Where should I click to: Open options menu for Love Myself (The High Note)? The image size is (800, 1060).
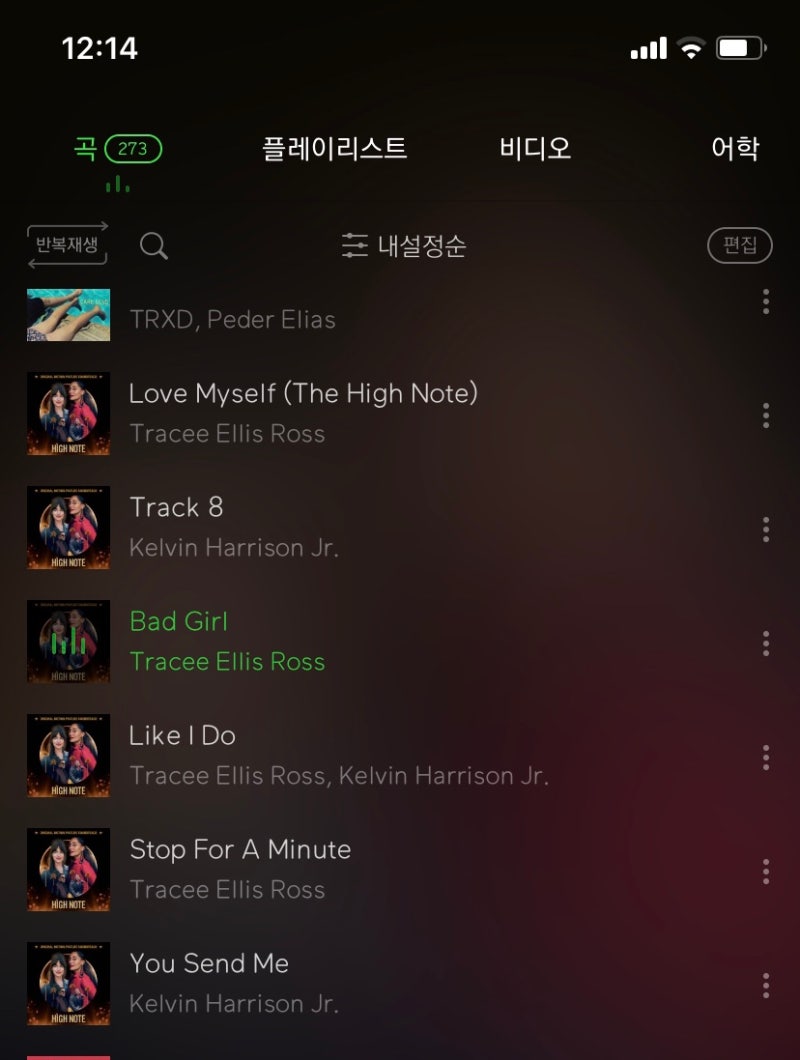[x=765, y=416]
